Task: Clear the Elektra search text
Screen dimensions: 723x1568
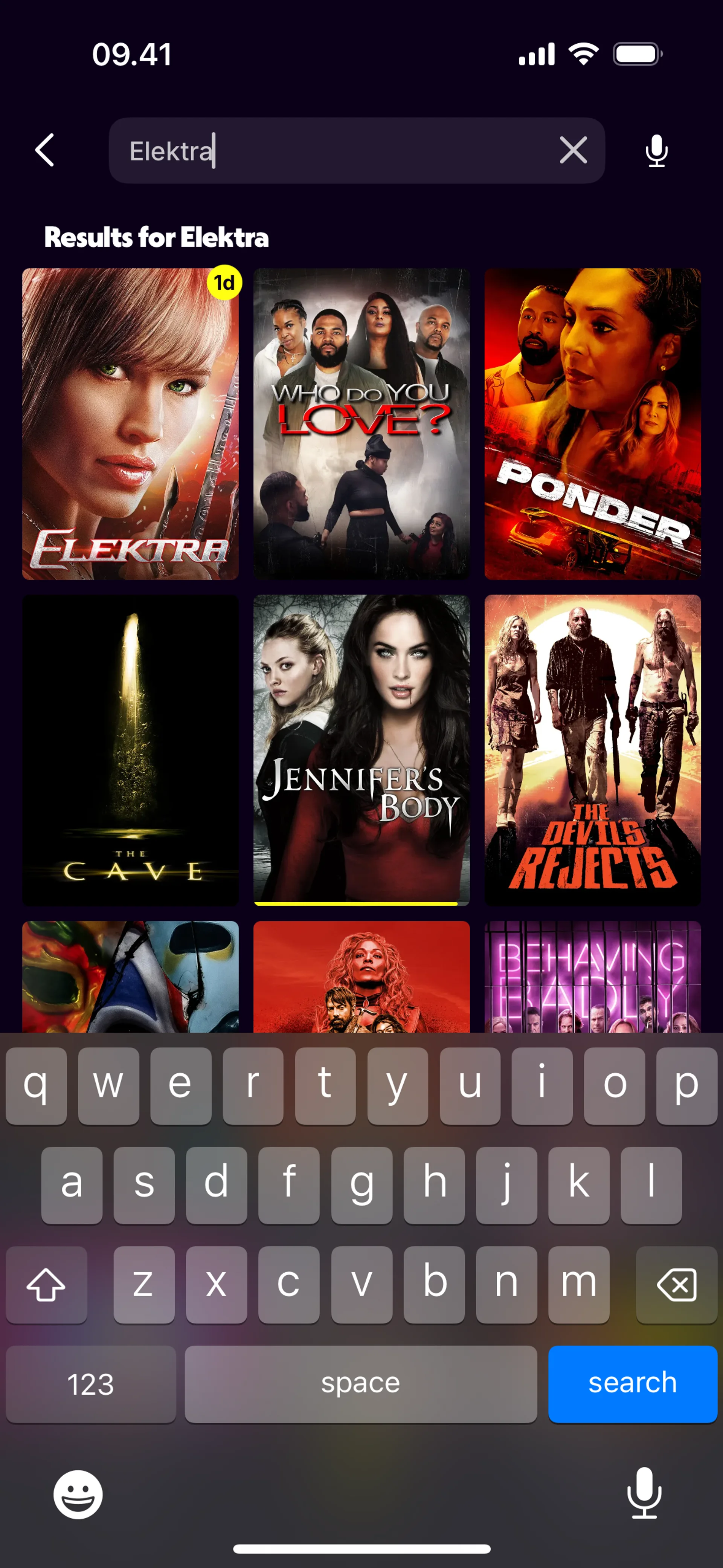Action: tap(573, 150)
